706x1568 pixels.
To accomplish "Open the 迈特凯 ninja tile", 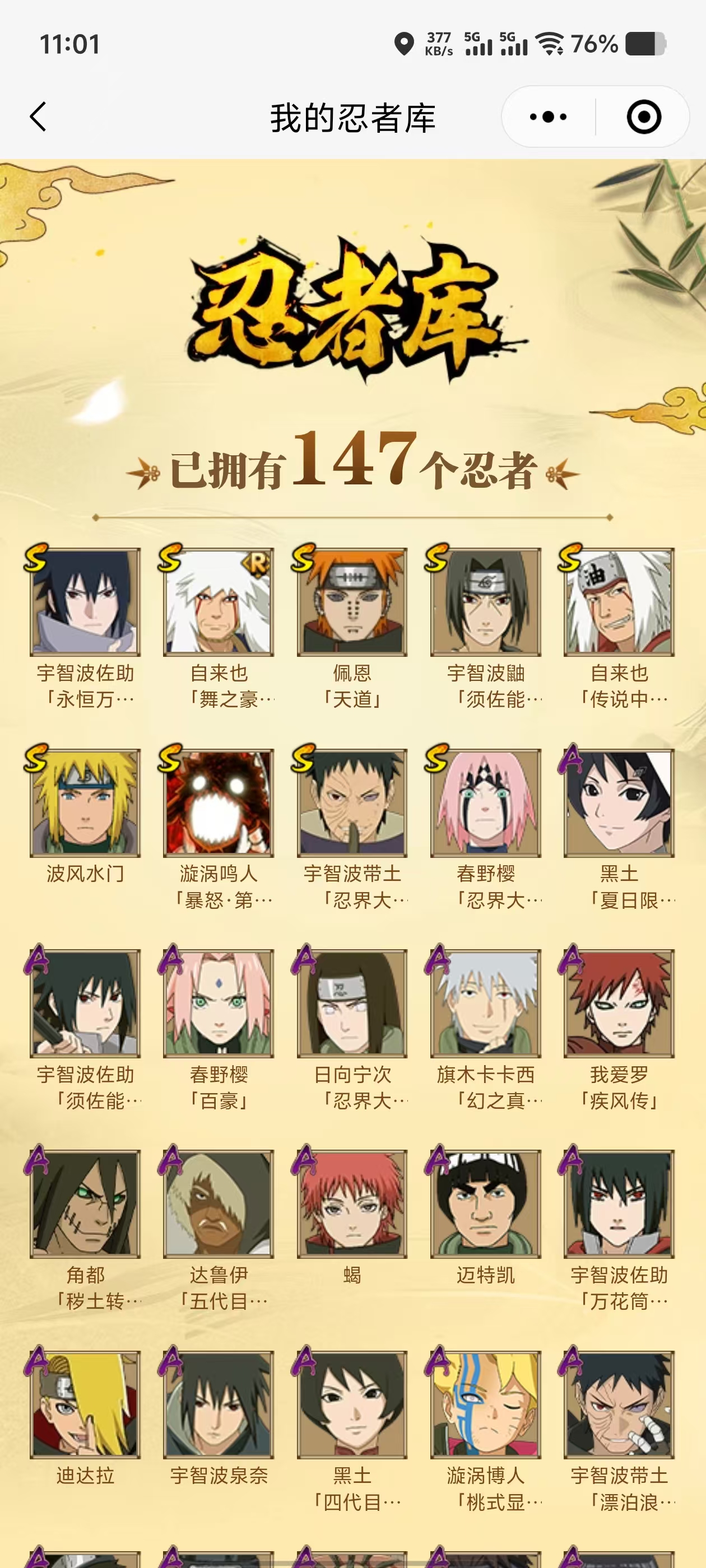I will 485,1203.
